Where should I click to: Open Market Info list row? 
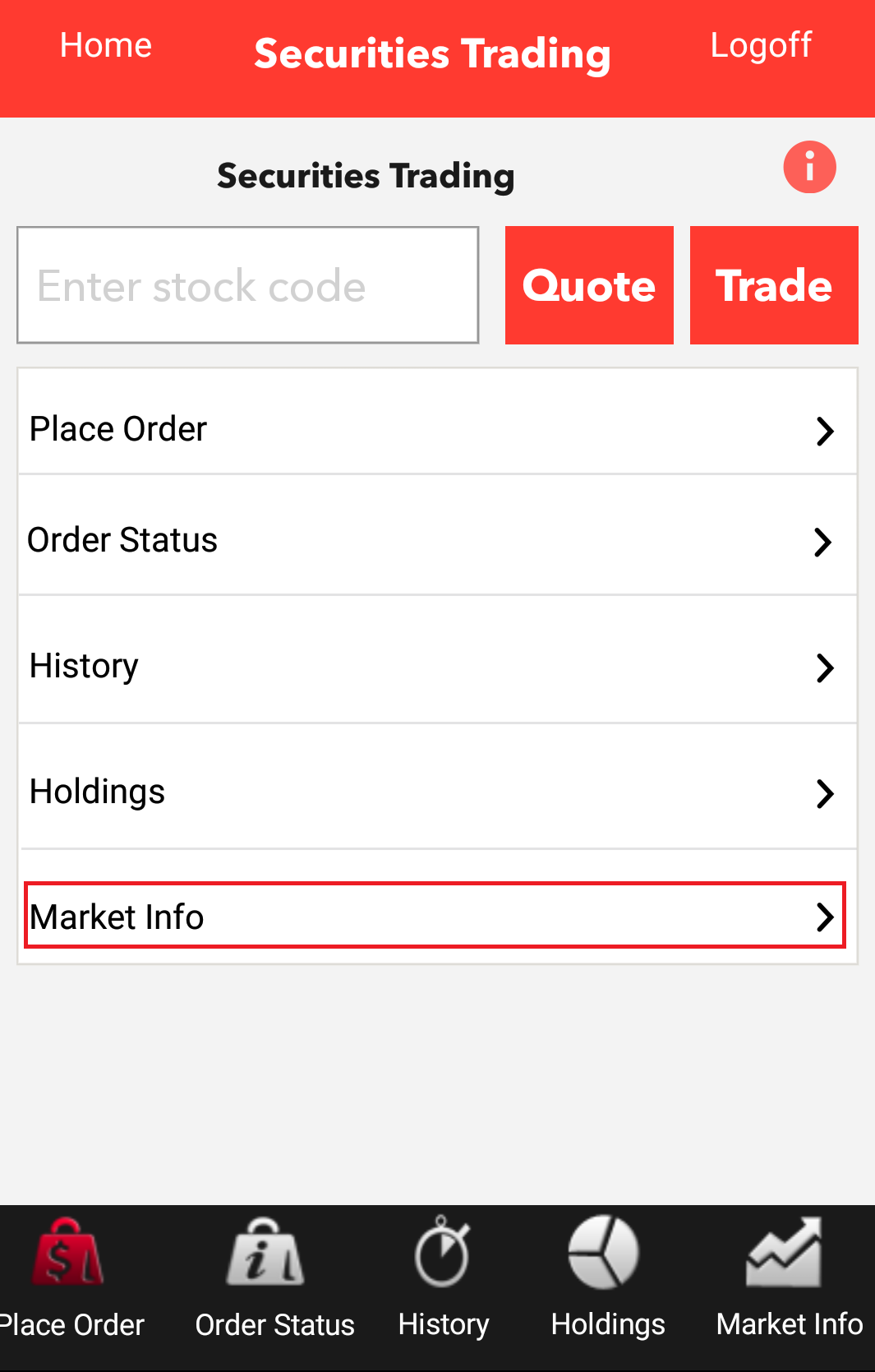(435, 916)
